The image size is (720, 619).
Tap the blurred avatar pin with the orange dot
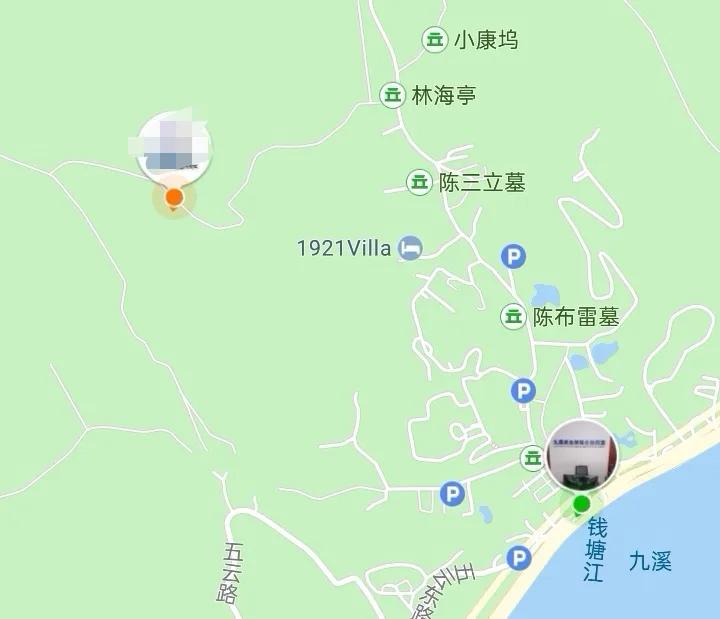coord(174,148)
